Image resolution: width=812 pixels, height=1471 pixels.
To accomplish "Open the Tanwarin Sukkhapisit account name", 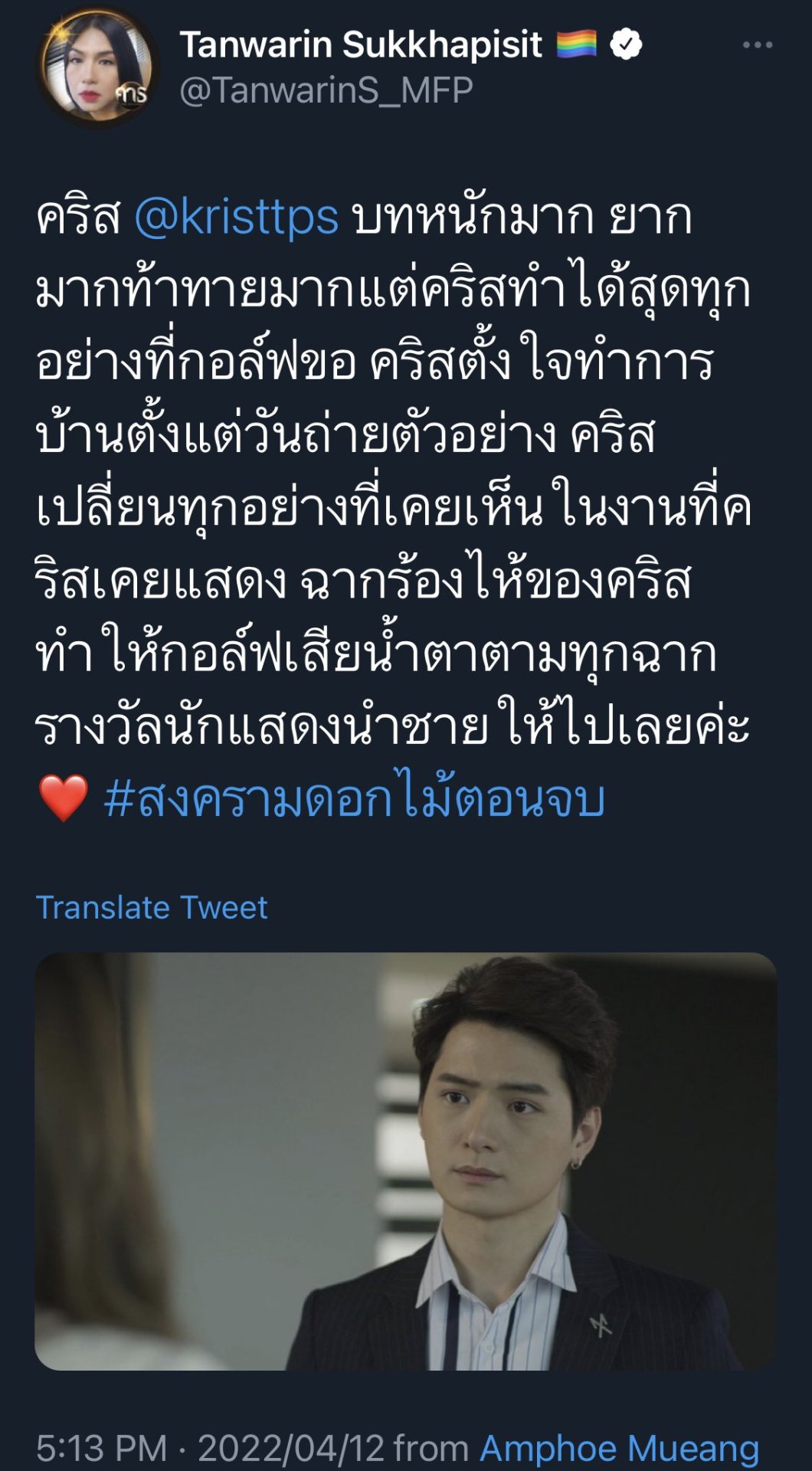I will click(x=361, y=45).
